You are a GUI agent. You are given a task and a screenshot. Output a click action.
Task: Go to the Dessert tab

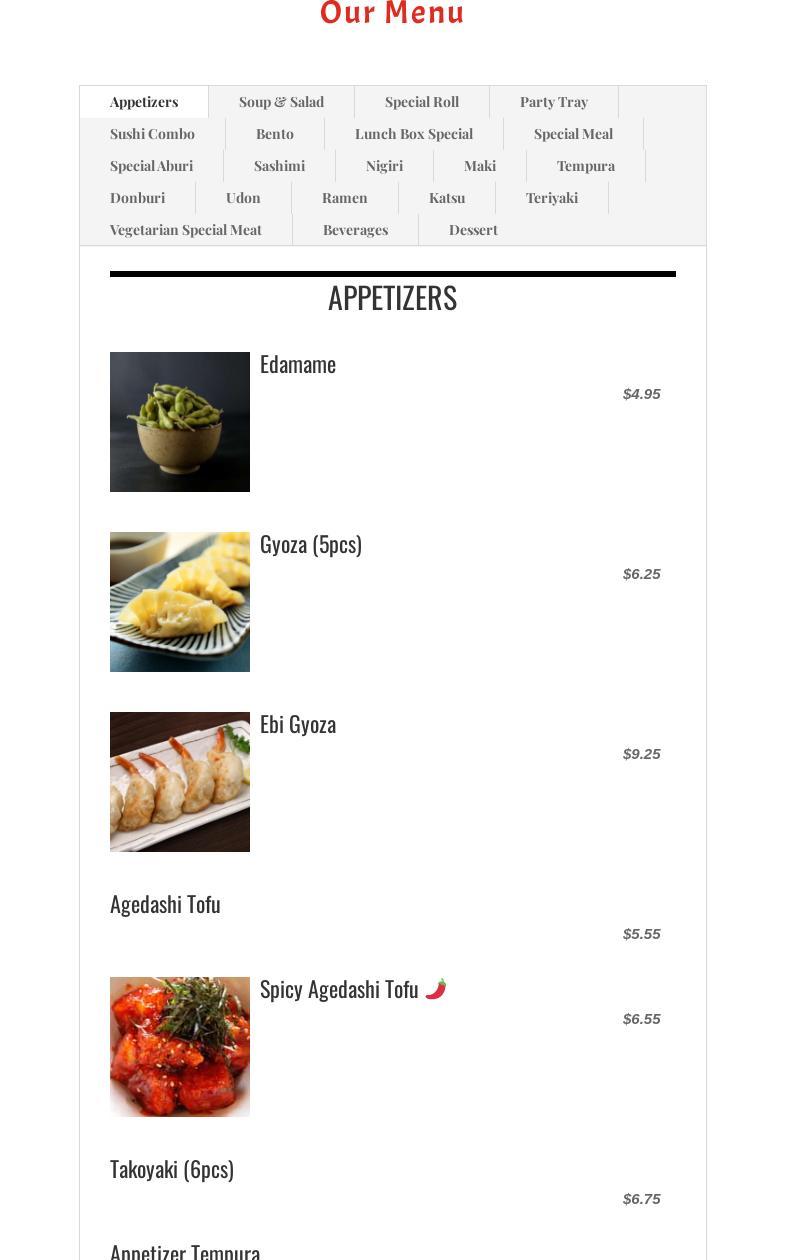(x=473, y=230)
